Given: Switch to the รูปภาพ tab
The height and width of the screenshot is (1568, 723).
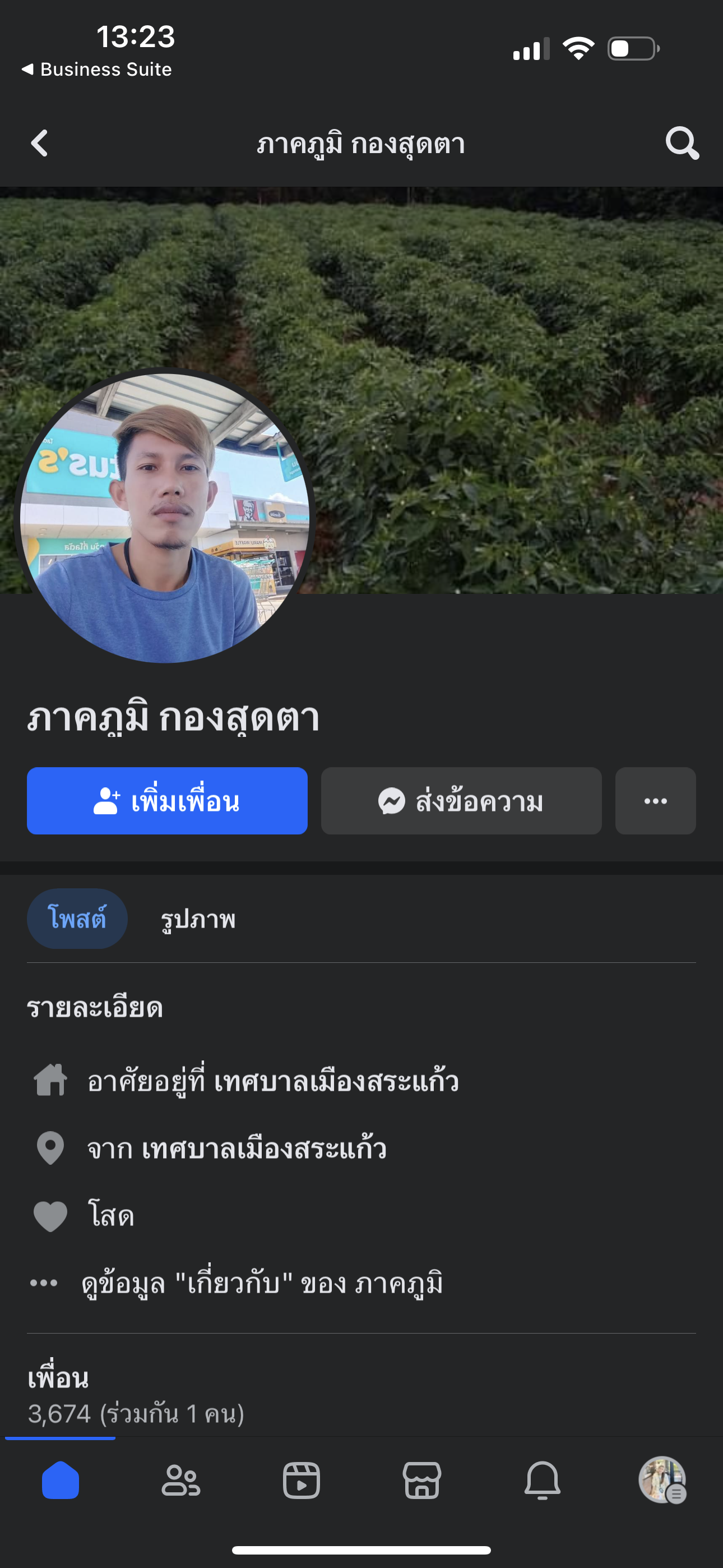Looking at the screenshot, I should pos(198,919).
